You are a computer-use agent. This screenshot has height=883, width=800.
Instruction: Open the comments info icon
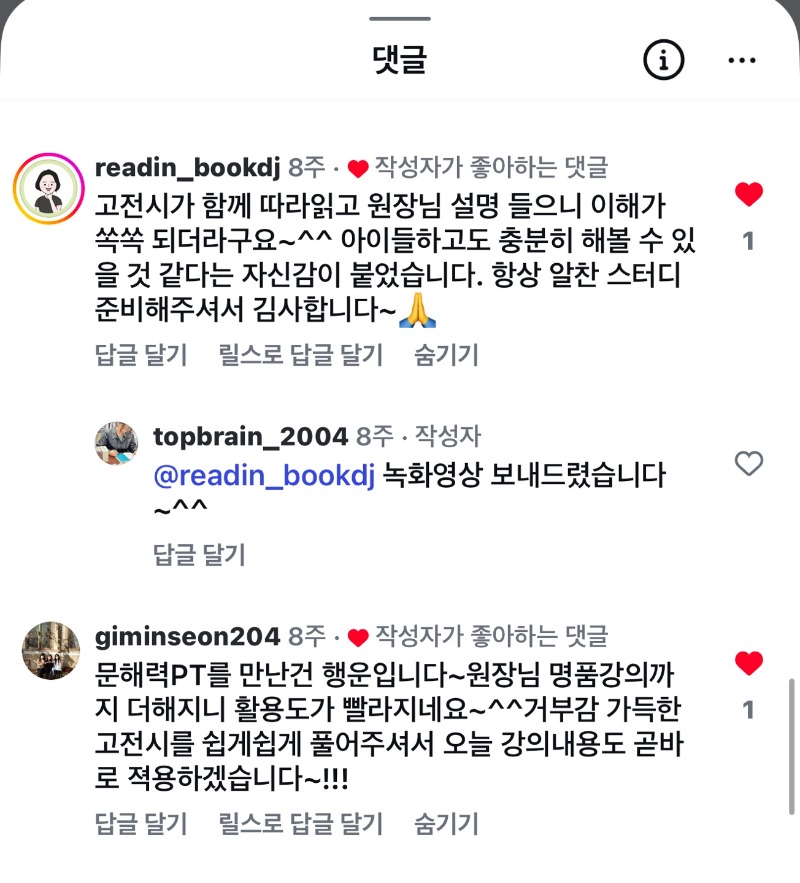click(x=664, y=61)
